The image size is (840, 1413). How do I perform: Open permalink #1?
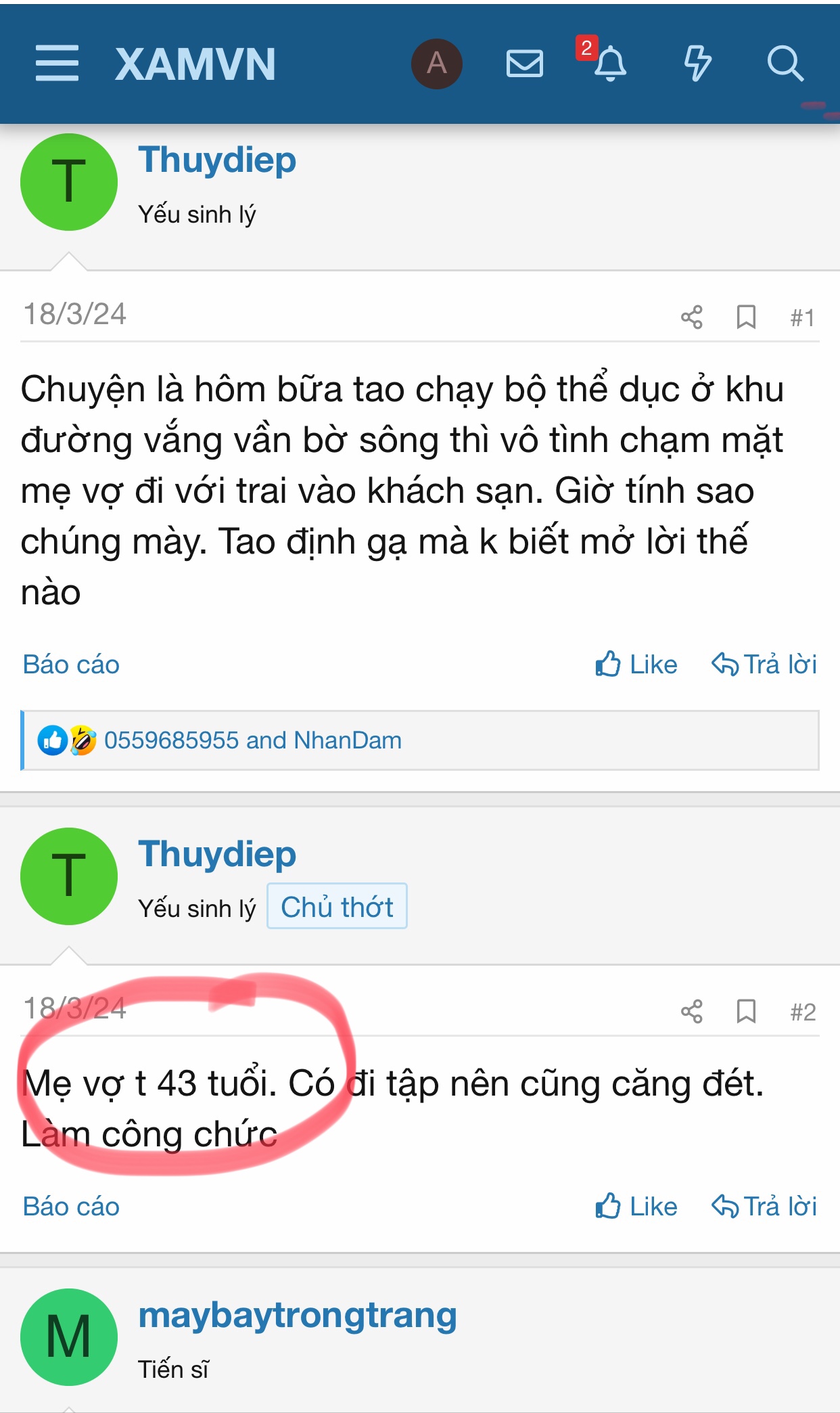pyautogui.click(x=802, y=317)
